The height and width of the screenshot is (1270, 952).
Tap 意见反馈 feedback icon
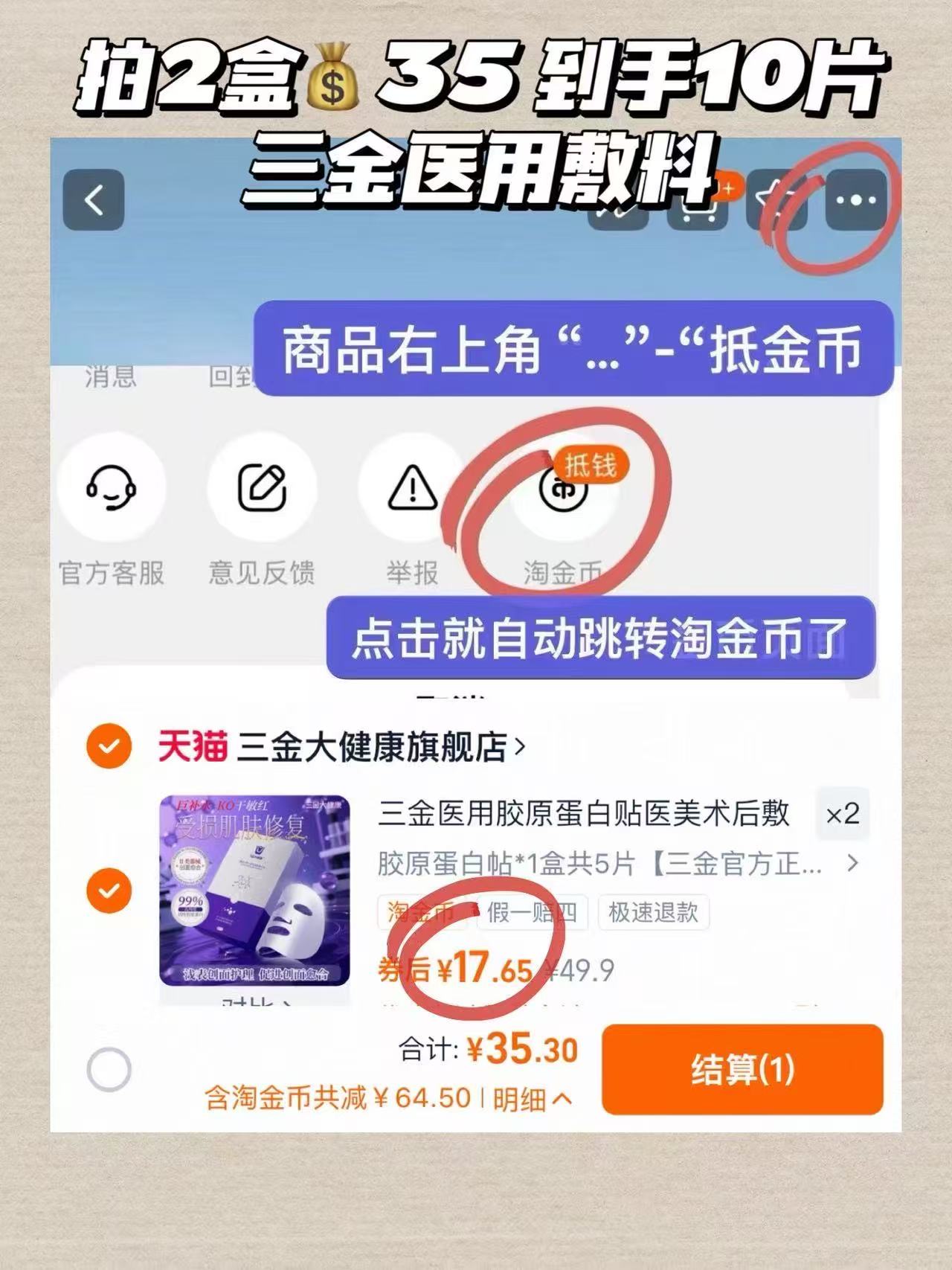point(262,487)
